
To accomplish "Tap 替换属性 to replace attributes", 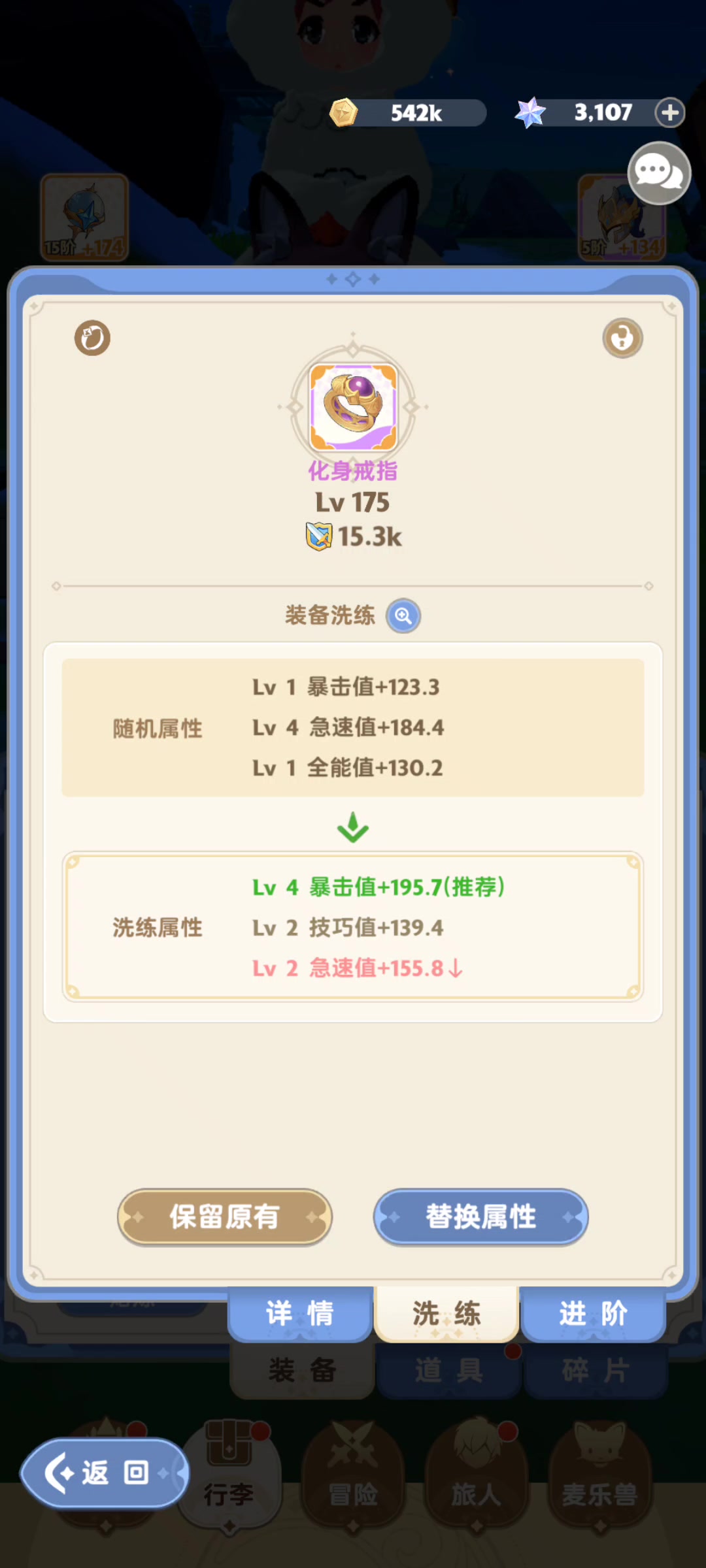I will (480, 1217).
